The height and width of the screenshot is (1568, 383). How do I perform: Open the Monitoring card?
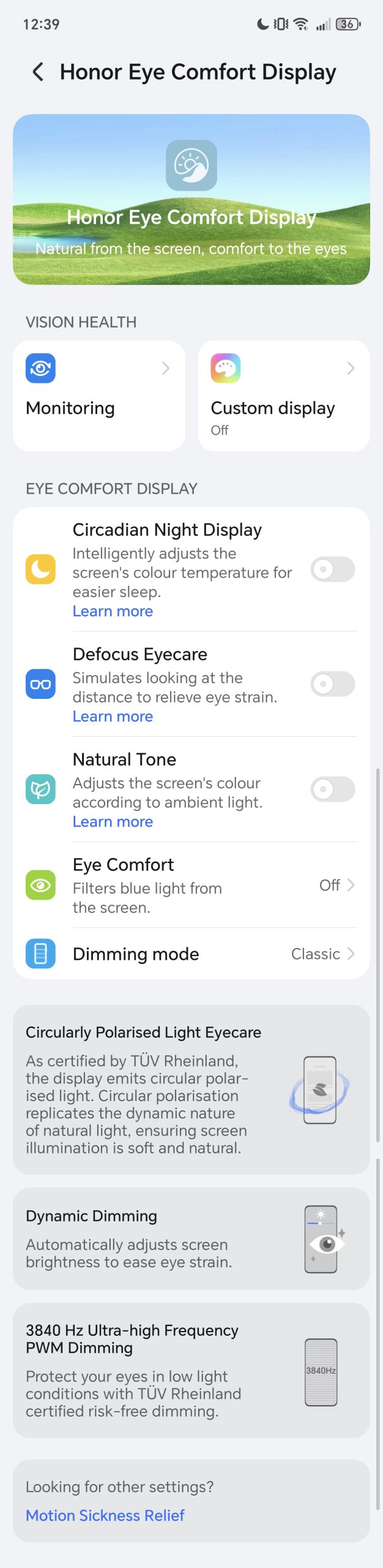(x=99, y=395)
